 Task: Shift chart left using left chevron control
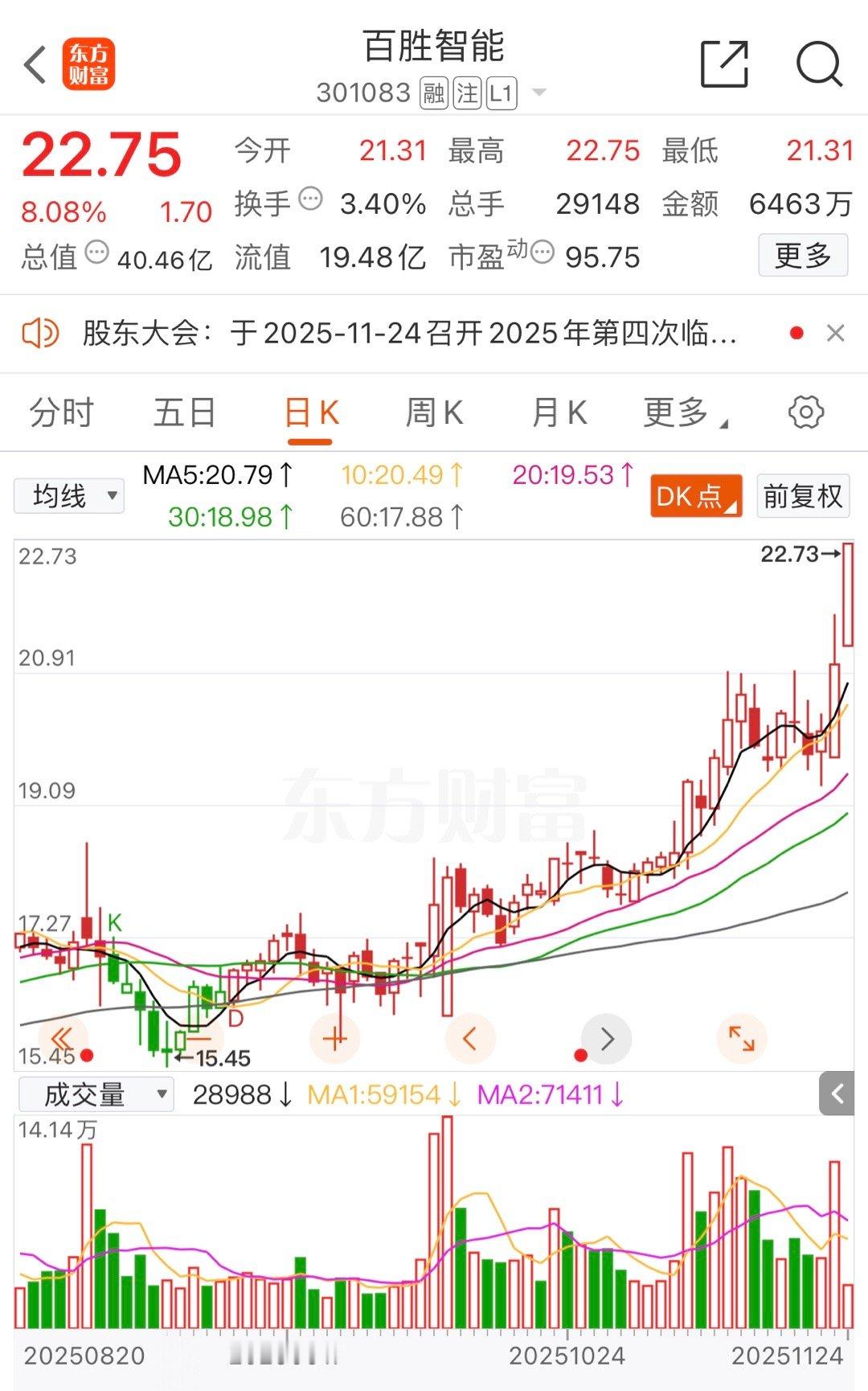pos(471,1038)
